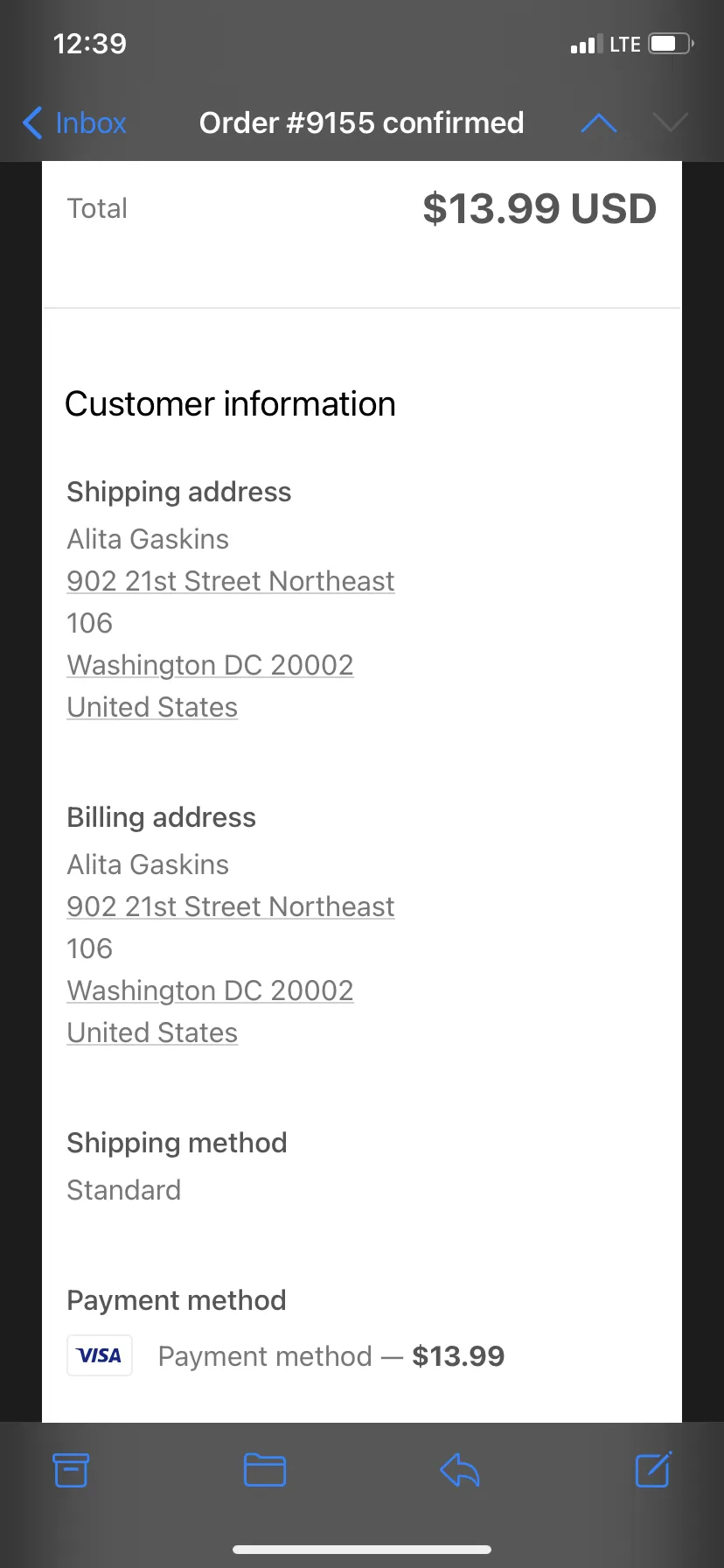This screenshot has height=1568, width=724.
Task: Archive this email
Action: coord(71,1470)
